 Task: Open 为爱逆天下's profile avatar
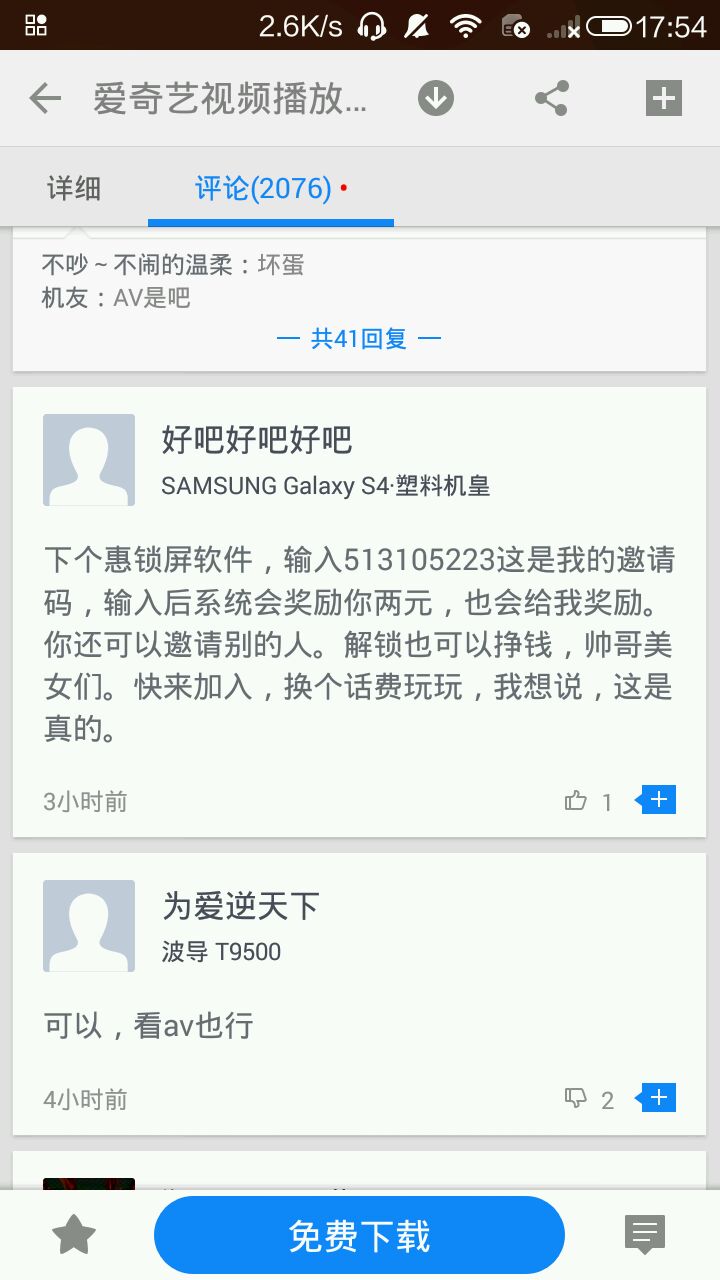pyautogui.click(x=89, y=926)
